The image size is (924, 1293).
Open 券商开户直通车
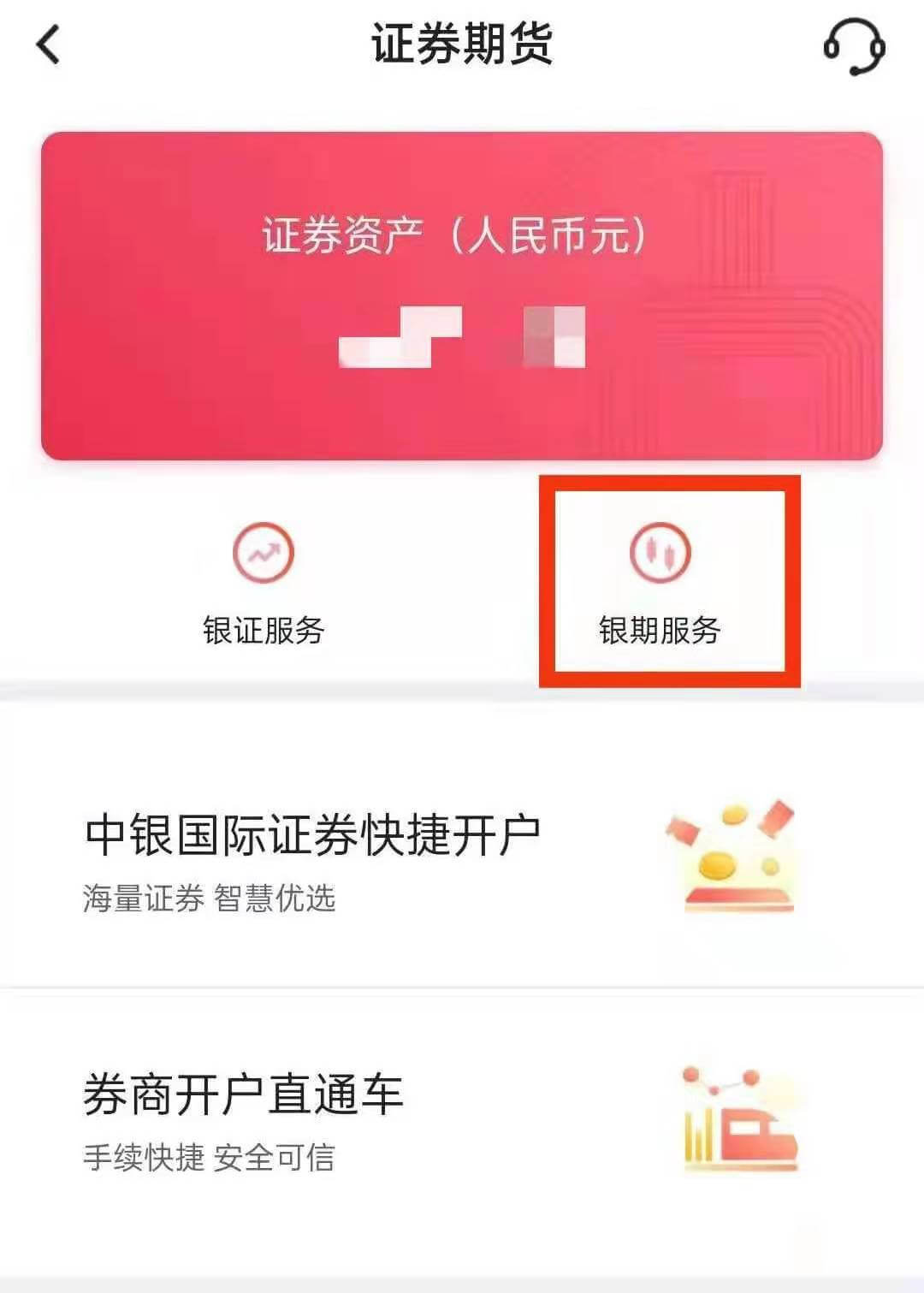[x=462, y=1118]
